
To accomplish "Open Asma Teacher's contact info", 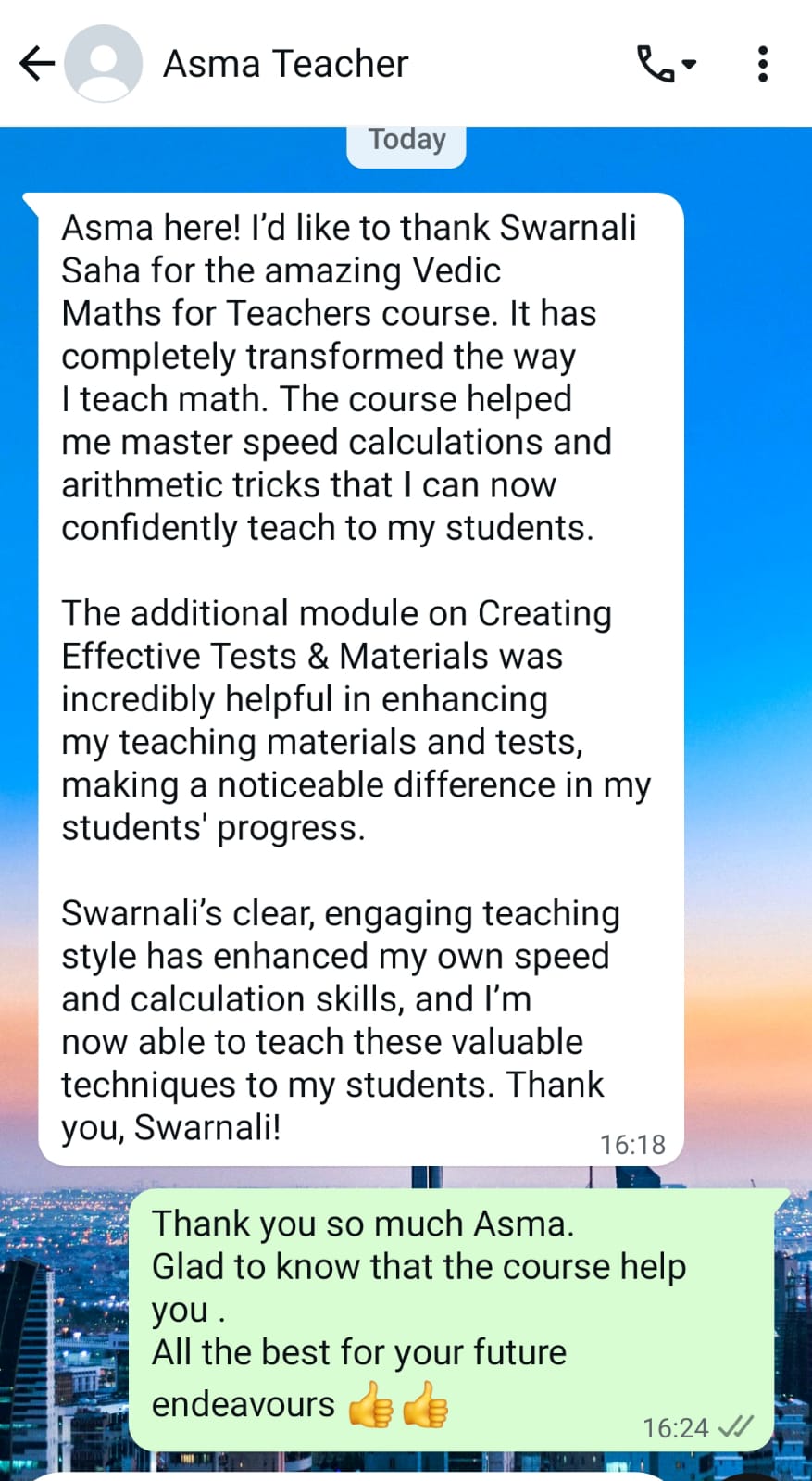I will click(285, 64).
